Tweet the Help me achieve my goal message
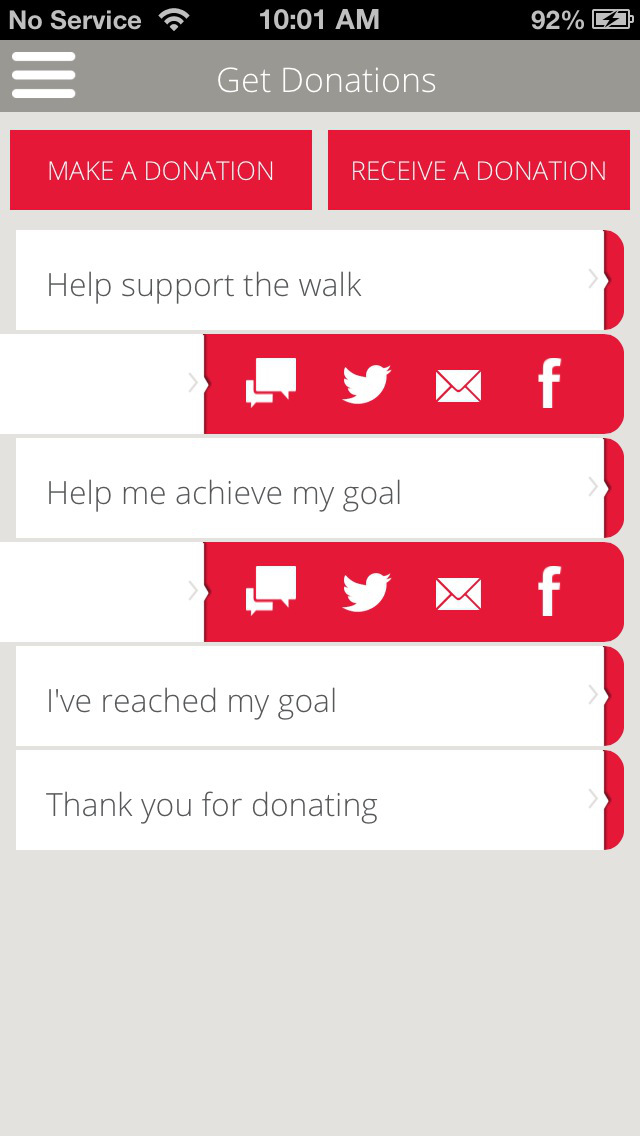 pyautogui.click(x=367, y=593)
